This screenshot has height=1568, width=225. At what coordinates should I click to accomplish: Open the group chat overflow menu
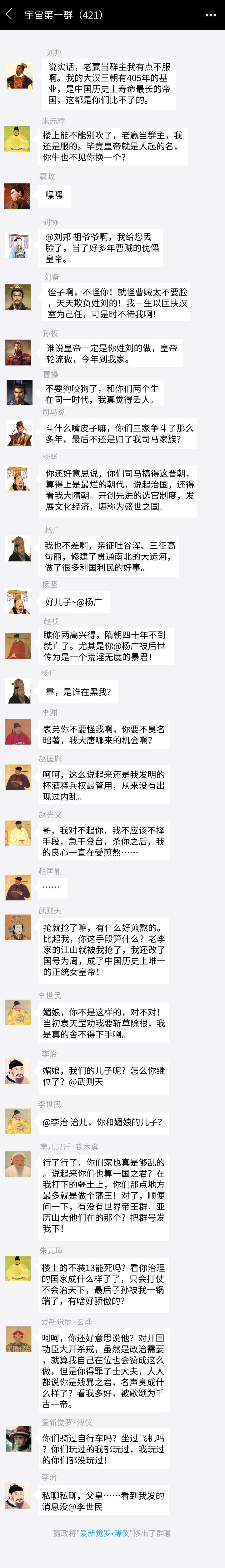click(211, 15)
